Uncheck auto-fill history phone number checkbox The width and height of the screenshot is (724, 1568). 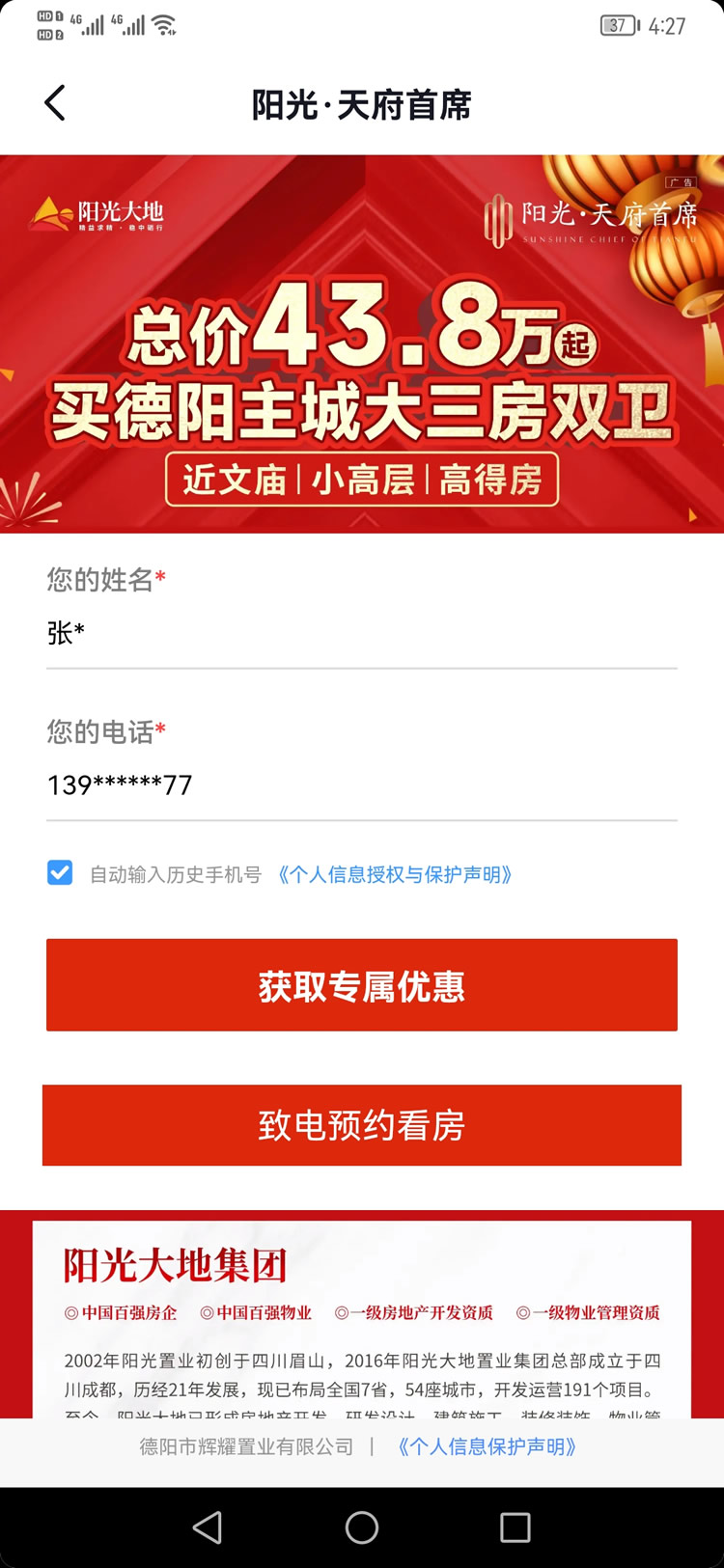click(x=60, y=873)
